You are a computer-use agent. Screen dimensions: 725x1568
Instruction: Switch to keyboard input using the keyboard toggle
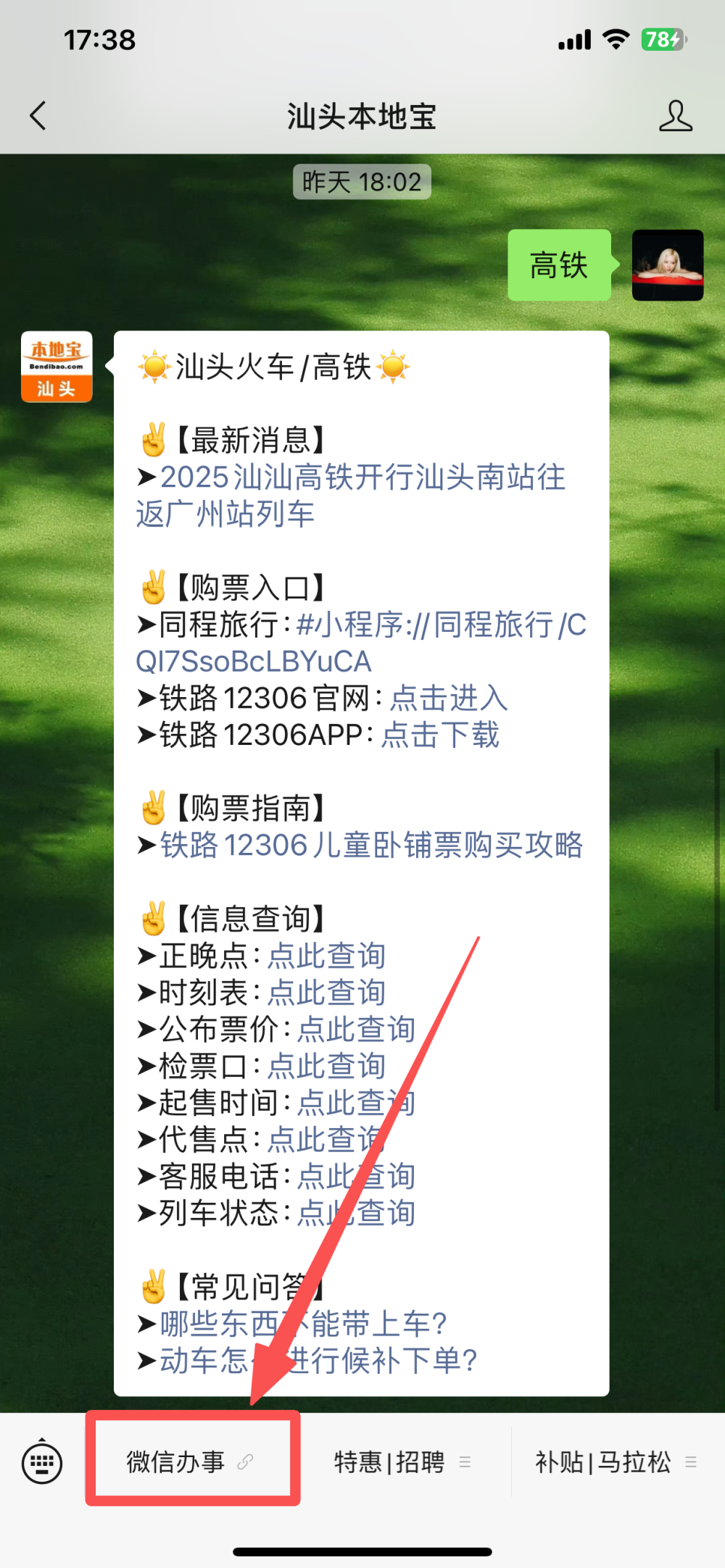tap(41, 1462)
